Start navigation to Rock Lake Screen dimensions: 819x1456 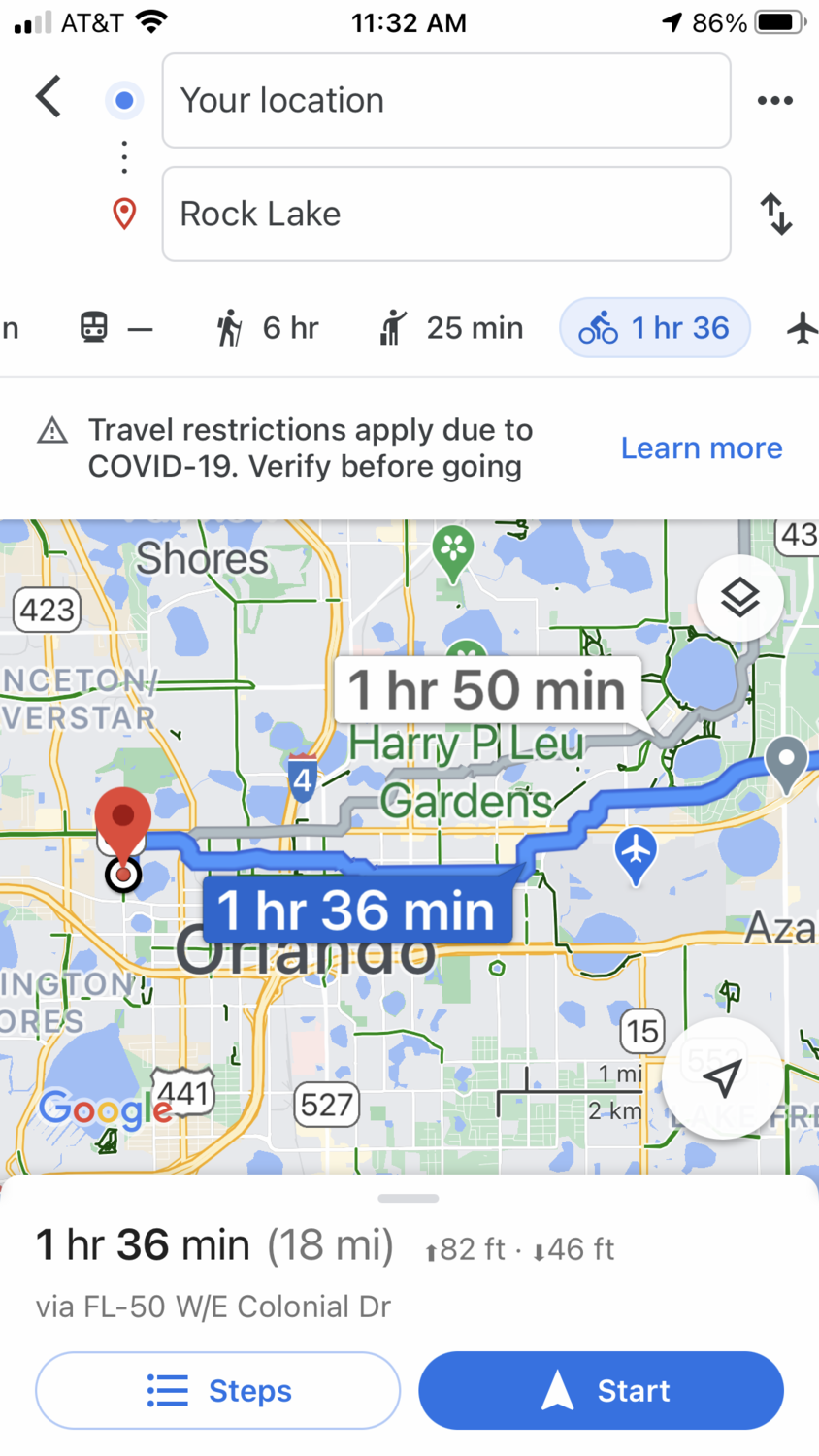pos(601,1390)
